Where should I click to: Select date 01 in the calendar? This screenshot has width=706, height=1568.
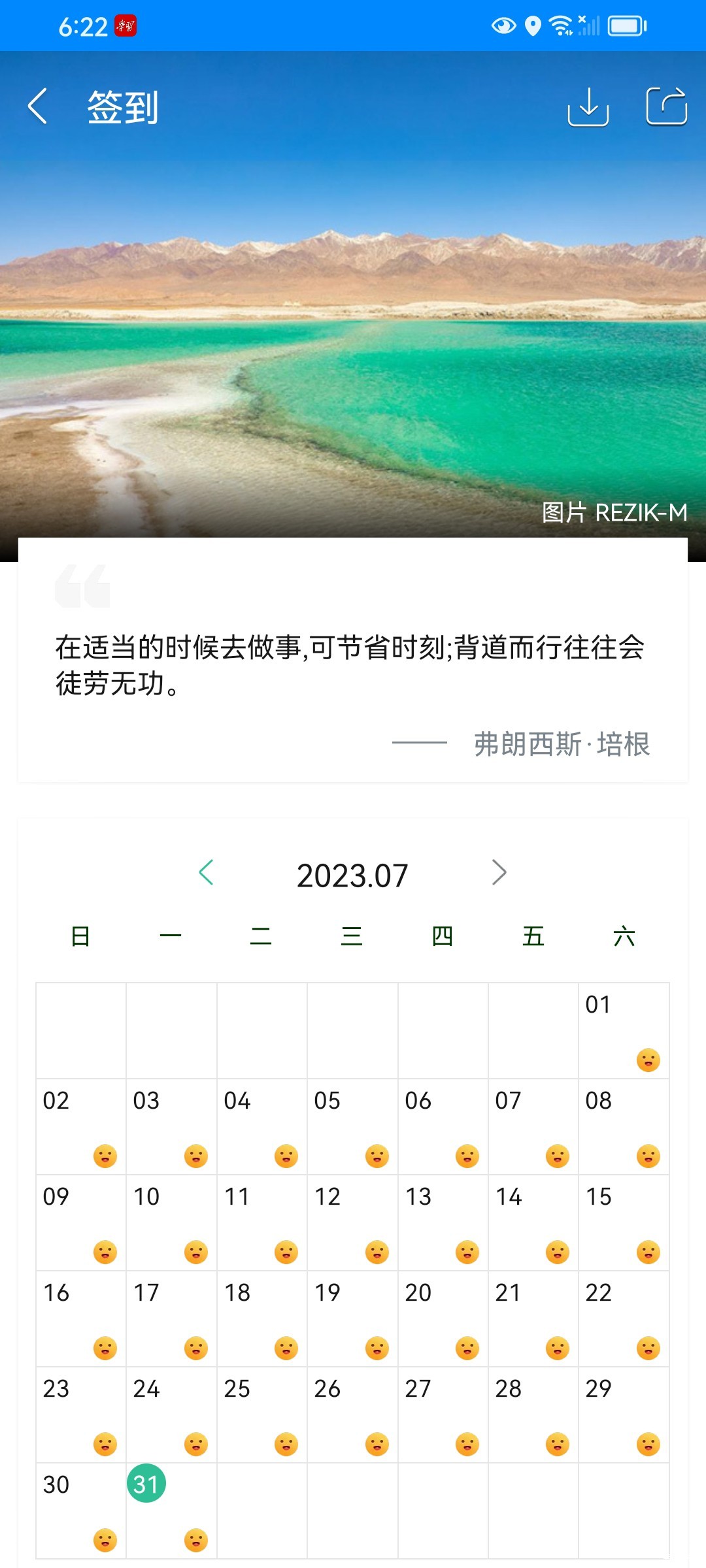point(624,1030)
